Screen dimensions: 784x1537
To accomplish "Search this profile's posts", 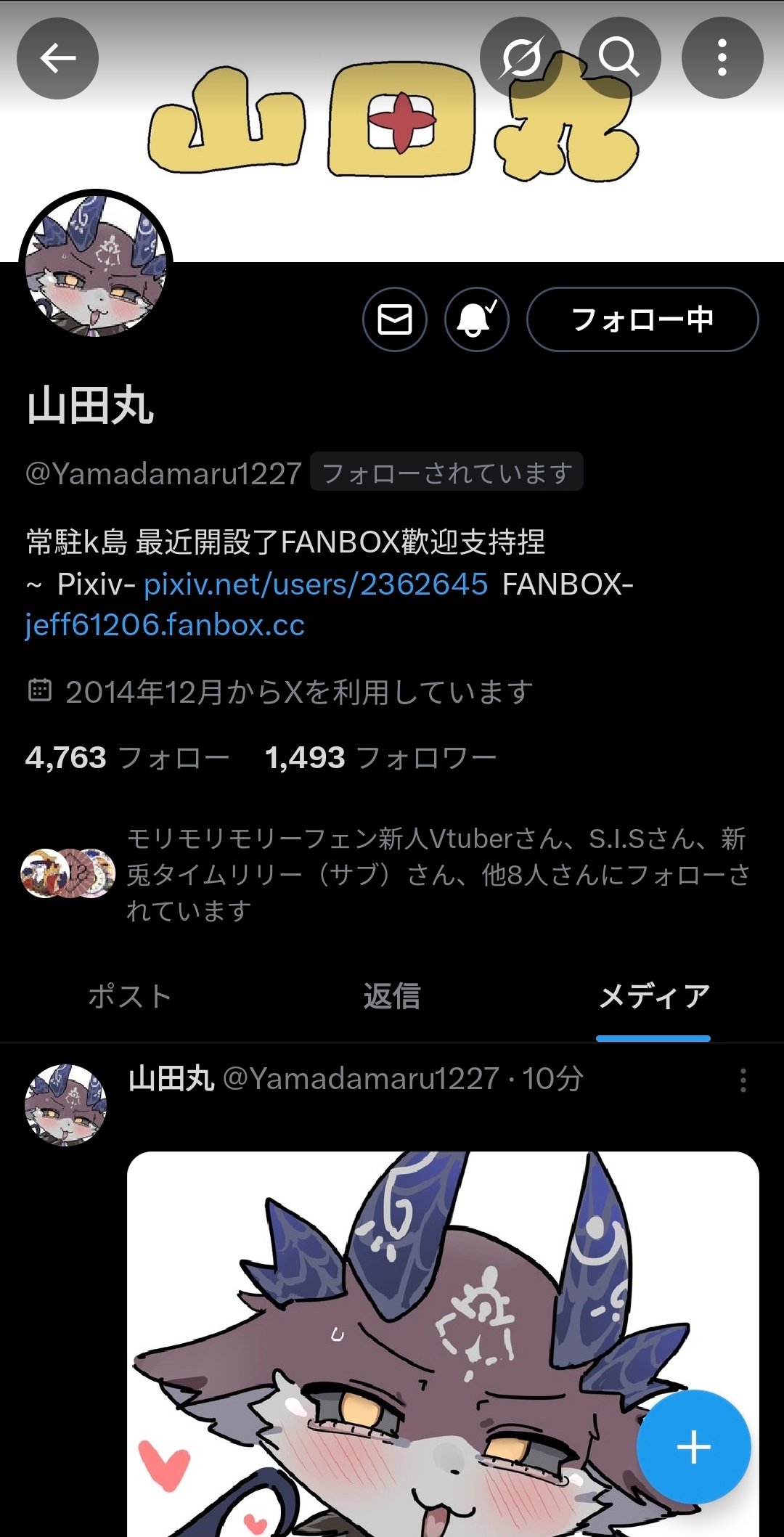I will click(x=619, y=58).
